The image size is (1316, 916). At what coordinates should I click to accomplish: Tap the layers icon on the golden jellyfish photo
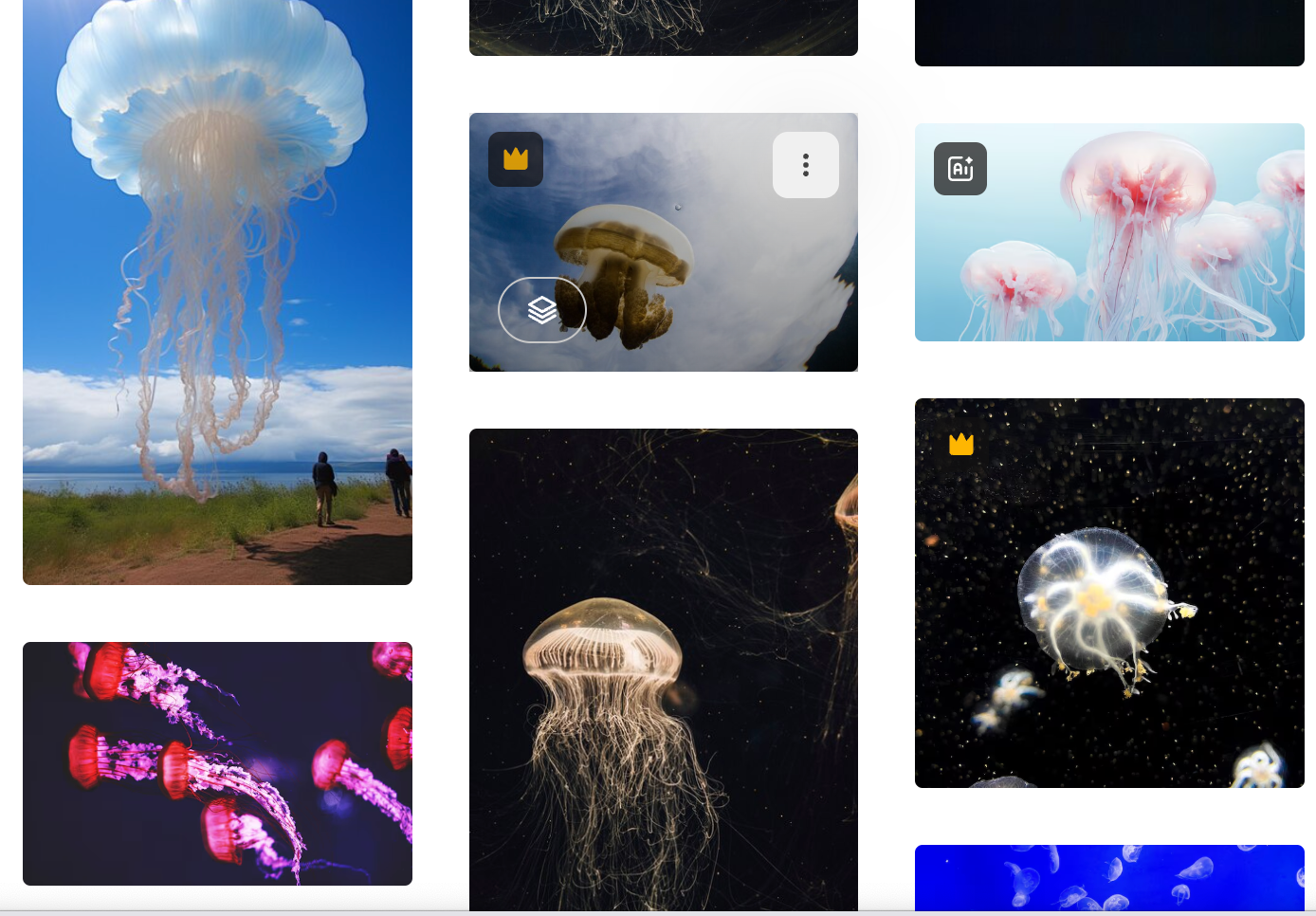[x=542, y=310]
